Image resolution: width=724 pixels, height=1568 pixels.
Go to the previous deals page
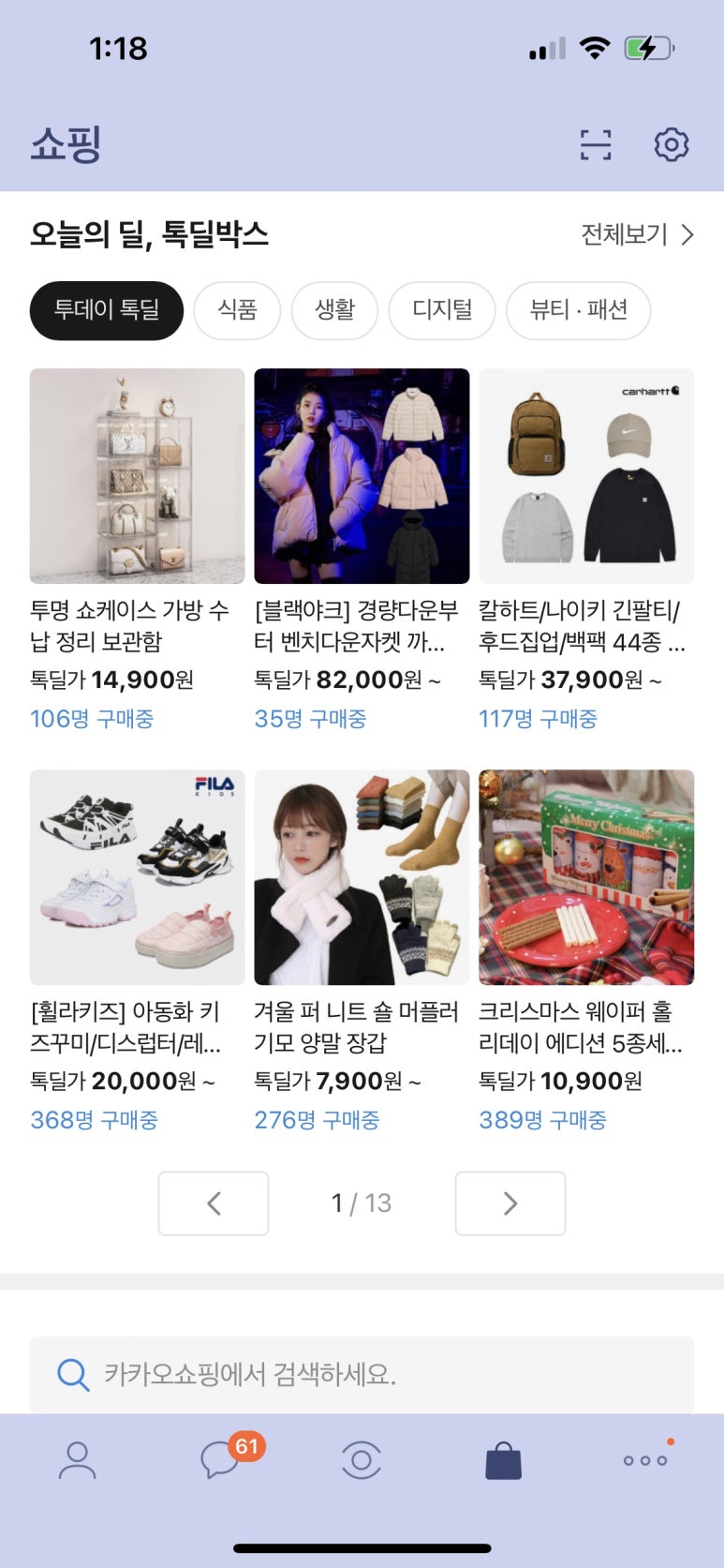(214, 1203)
